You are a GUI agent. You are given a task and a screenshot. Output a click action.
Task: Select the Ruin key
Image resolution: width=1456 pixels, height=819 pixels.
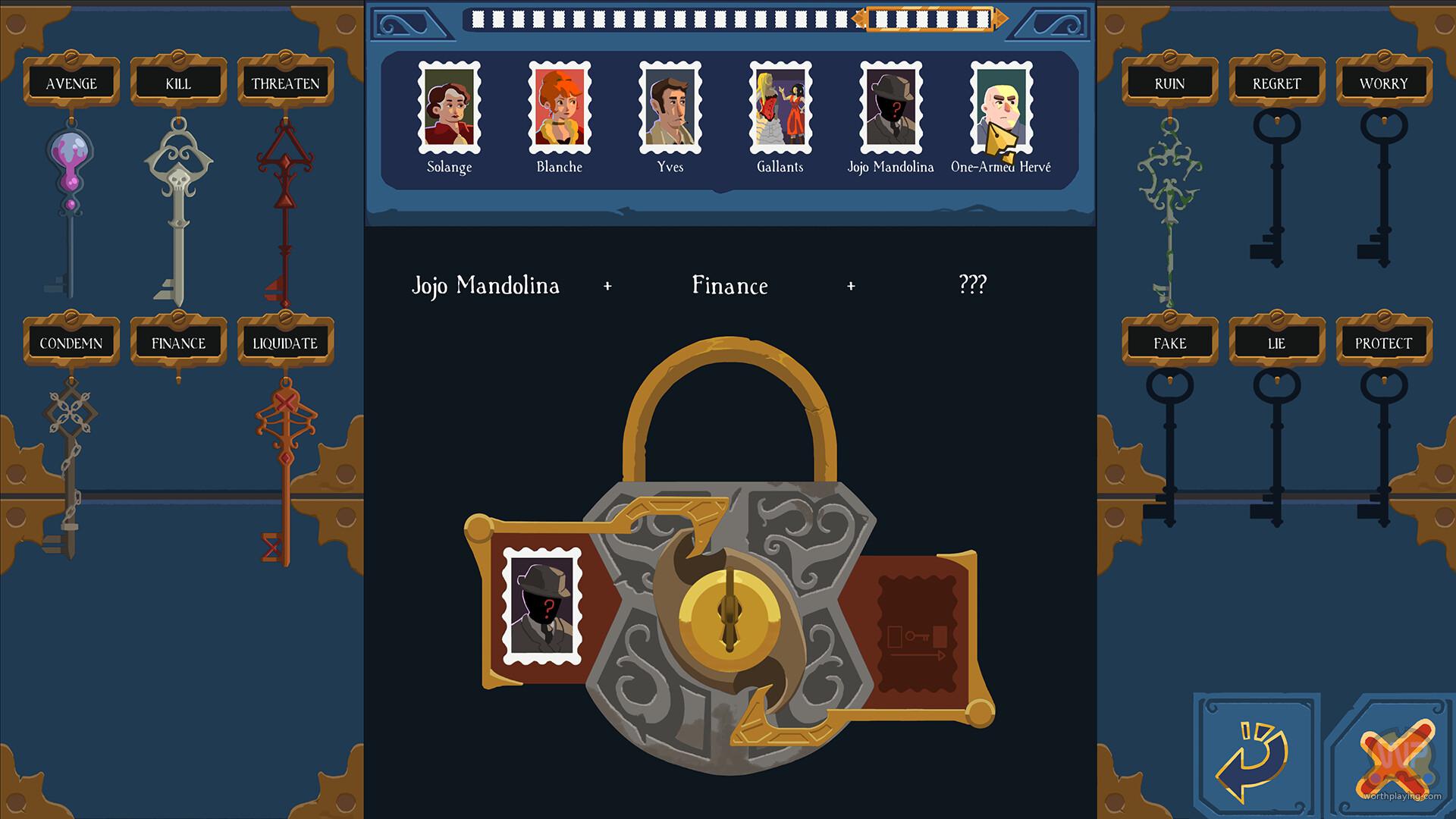coord(1169,205)
